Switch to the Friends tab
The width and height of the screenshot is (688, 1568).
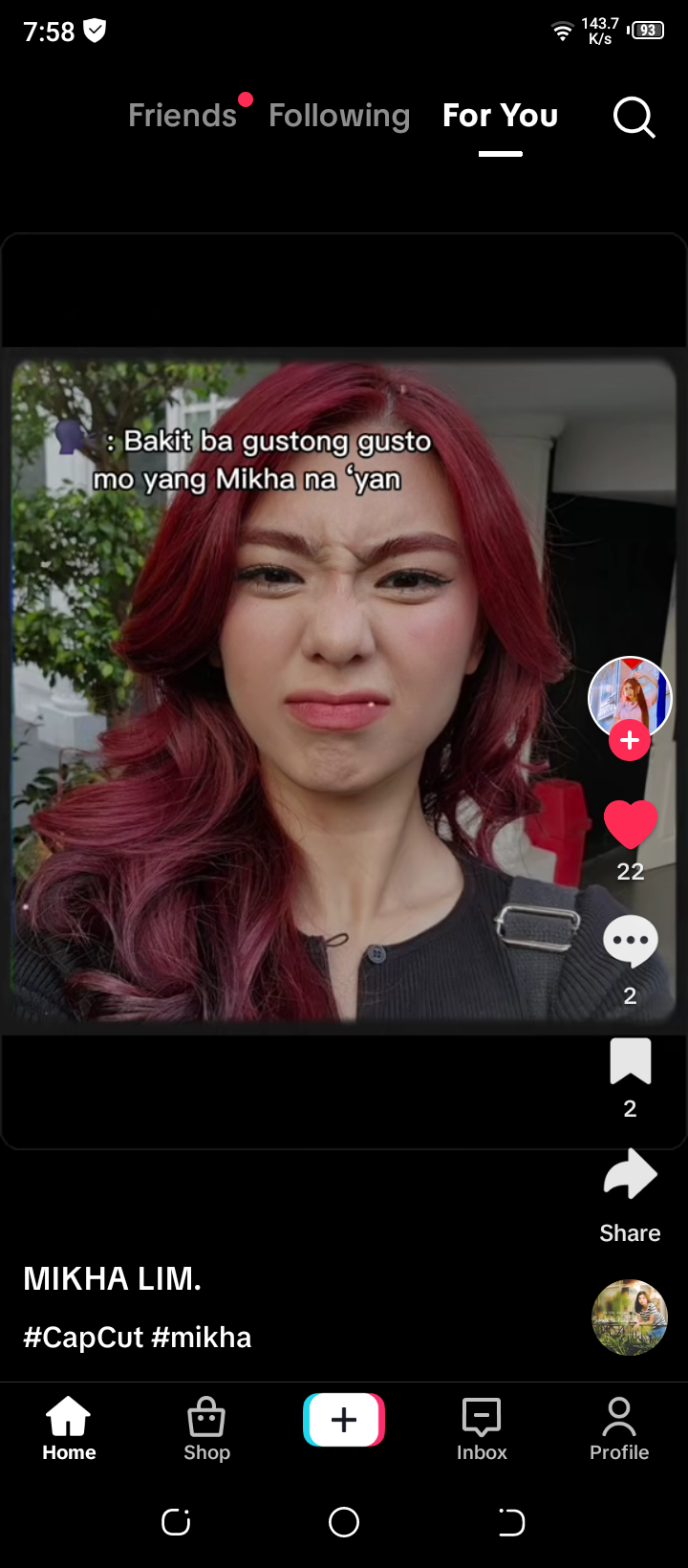coord(183,116)
